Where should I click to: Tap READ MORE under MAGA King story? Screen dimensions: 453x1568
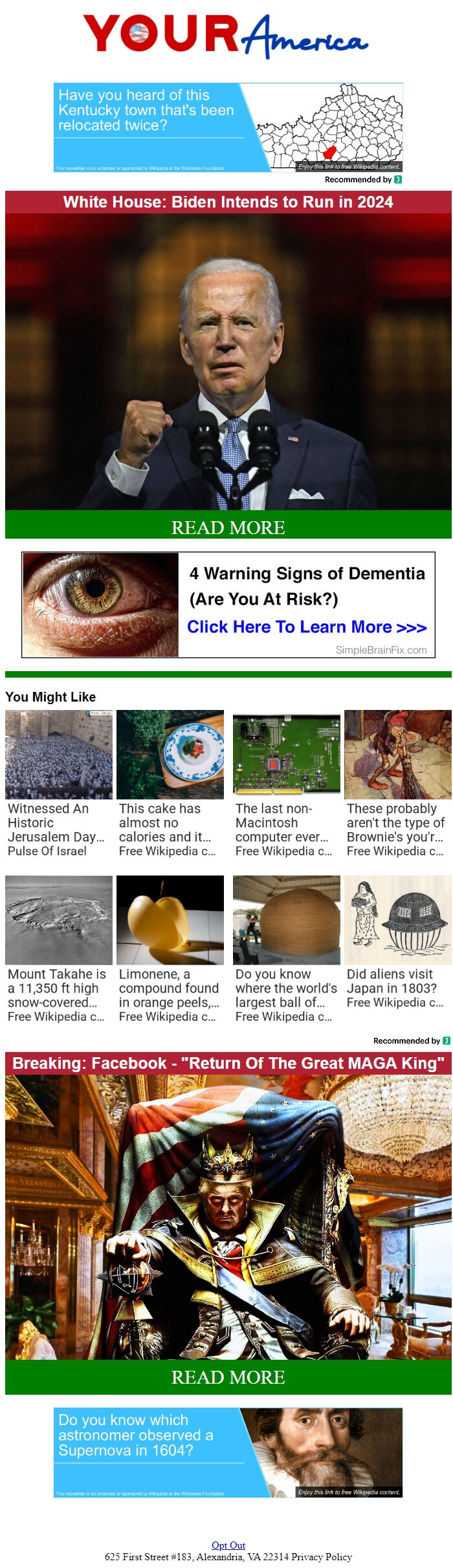(228, 1377)
